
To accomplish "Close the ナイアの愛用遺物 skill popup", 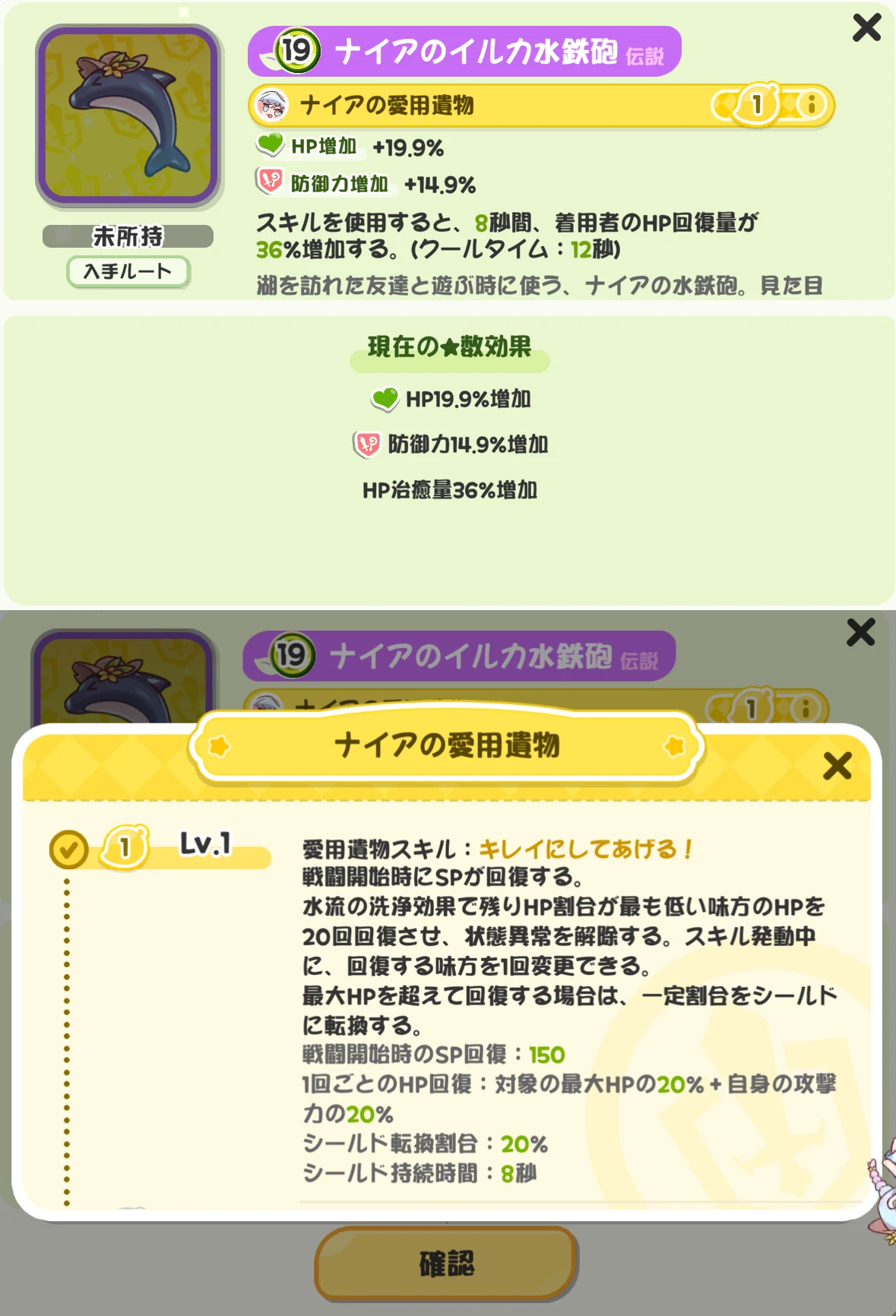I will [837, 766].
